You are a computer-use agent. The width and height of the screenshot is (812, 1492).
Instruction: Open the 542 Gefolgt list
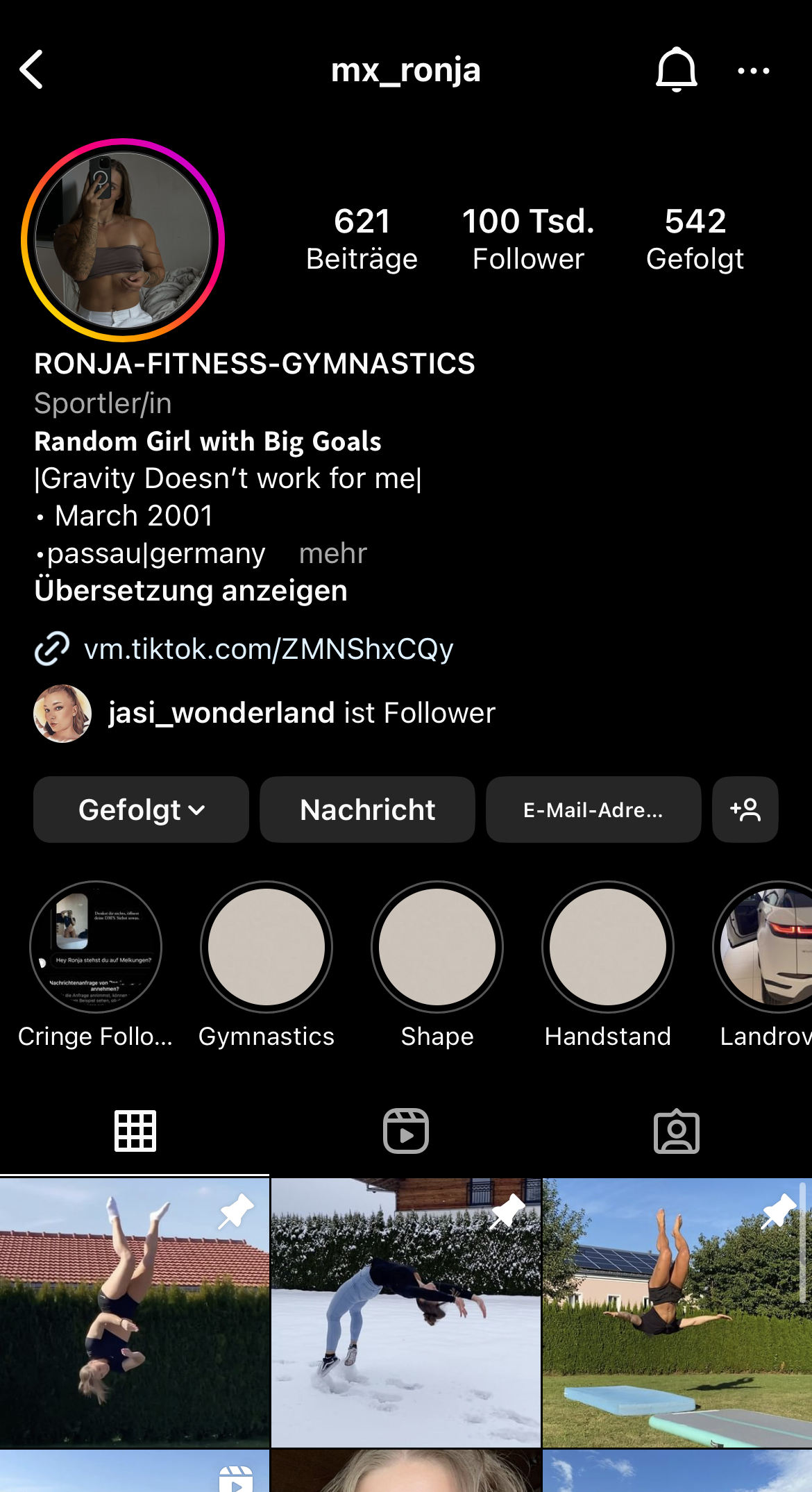tap(695, 240)
